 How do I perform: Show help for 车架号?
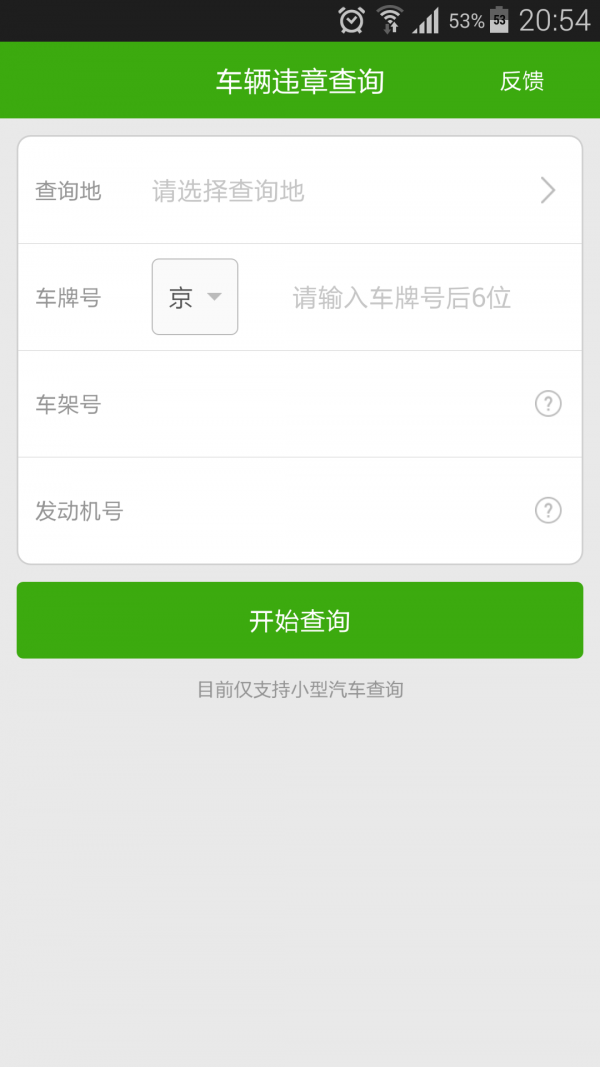(548, 404)
